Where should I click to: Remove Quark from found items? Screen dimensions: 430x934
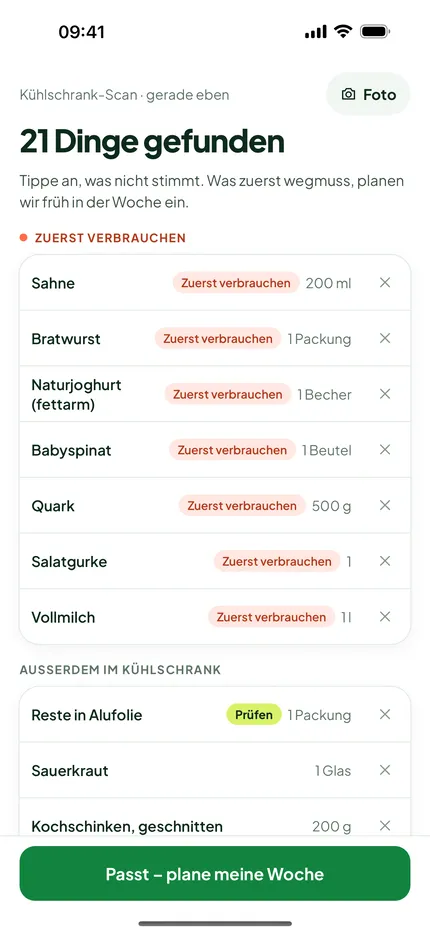[385, 506]
